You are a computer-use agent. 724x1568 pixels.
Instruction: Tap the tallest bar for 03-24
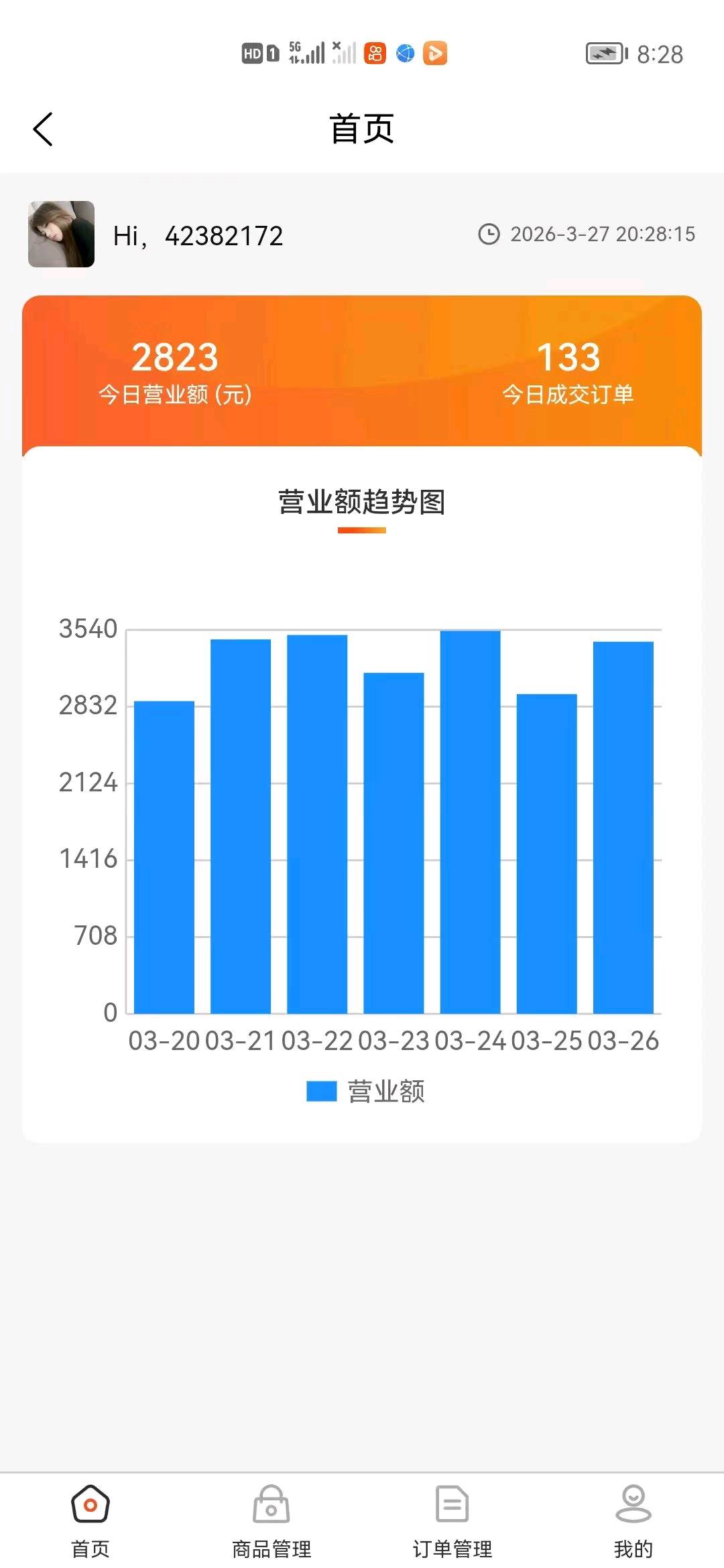pyautogui.click(x=469, y=804)
